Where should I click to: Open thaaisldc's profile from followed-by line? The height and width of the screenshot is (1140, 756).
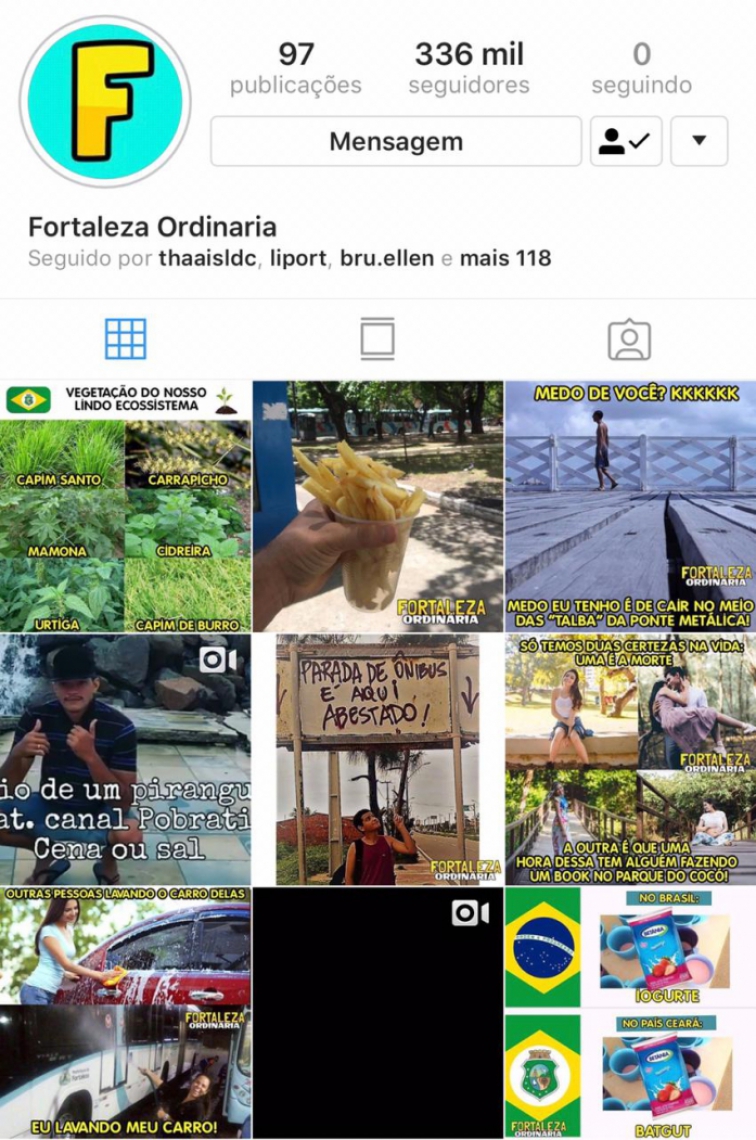[207, 258]
